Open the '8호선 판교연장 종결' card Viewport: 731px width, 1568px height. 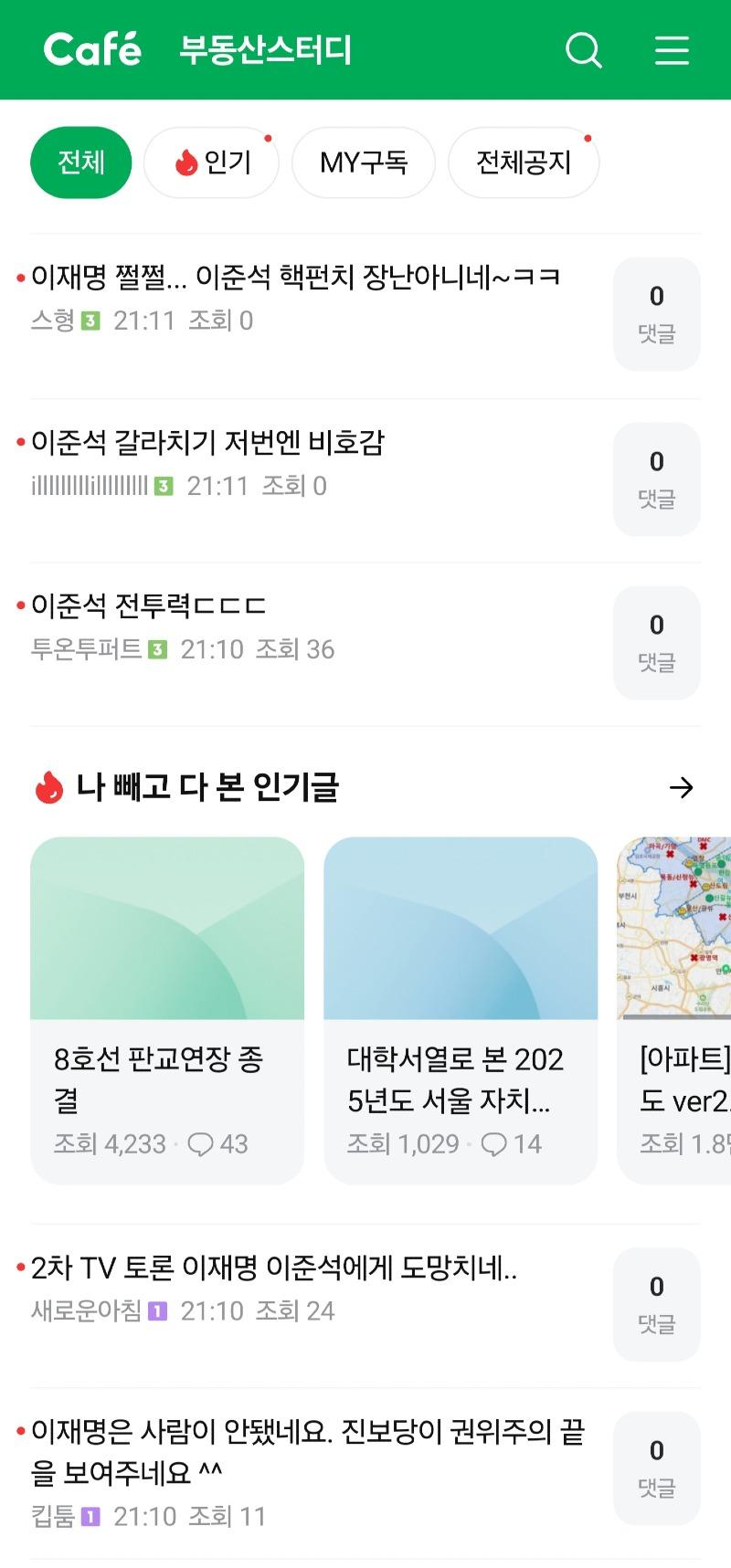point(167,1009)
